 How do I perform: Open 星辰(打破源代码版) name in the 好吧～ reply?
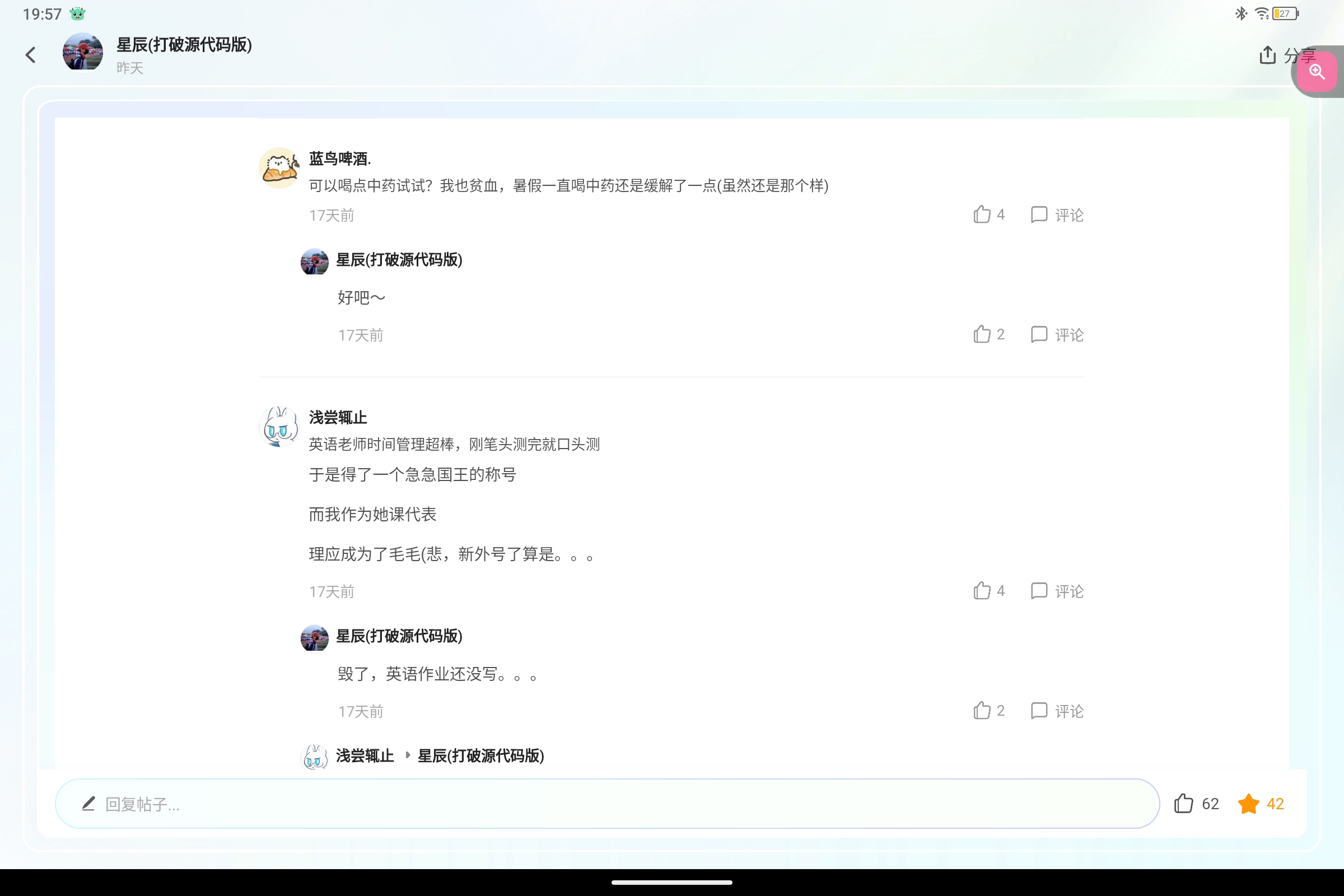tap(399, 260)
